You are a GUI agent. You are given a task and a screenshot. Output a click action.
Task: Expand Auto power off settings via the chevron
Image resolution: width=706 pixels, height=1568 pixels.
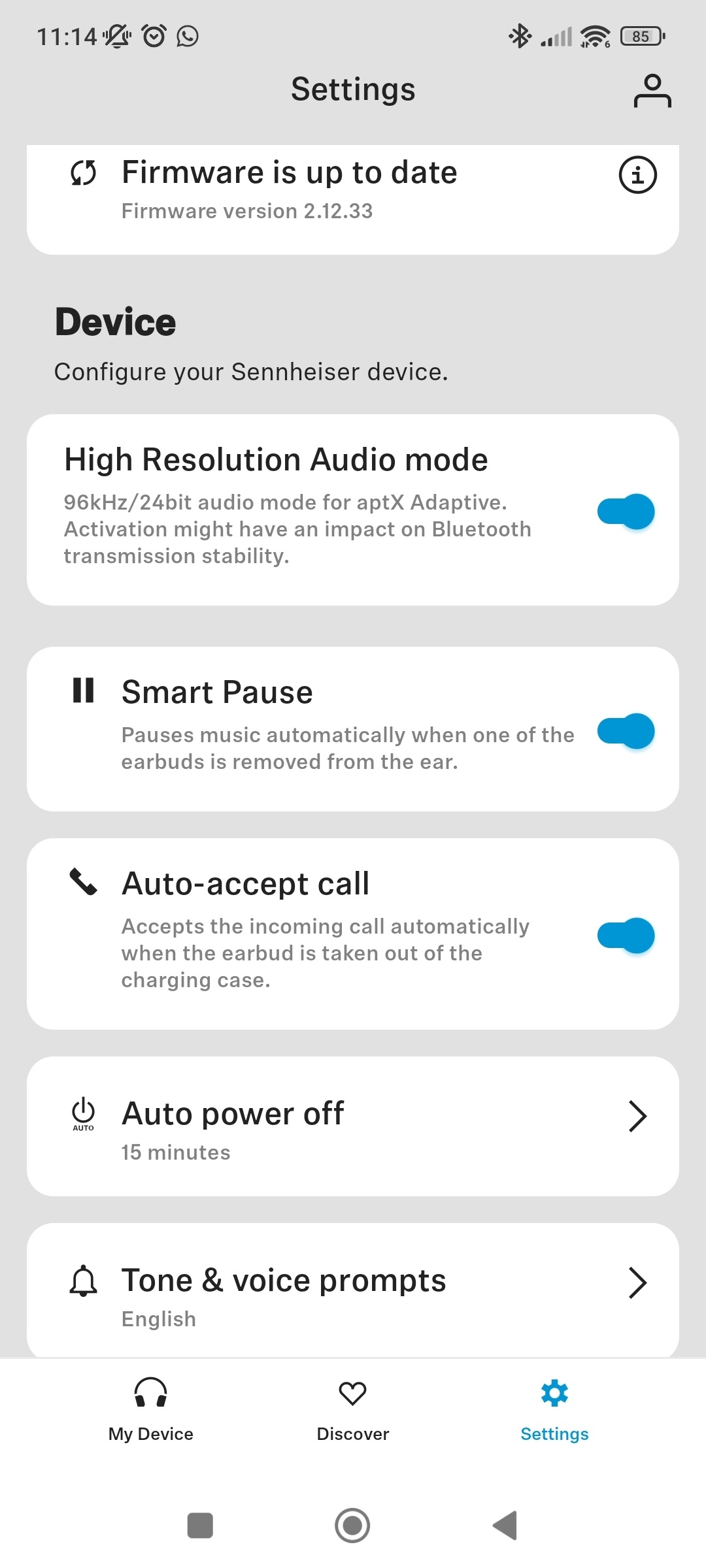point(639,1117)
